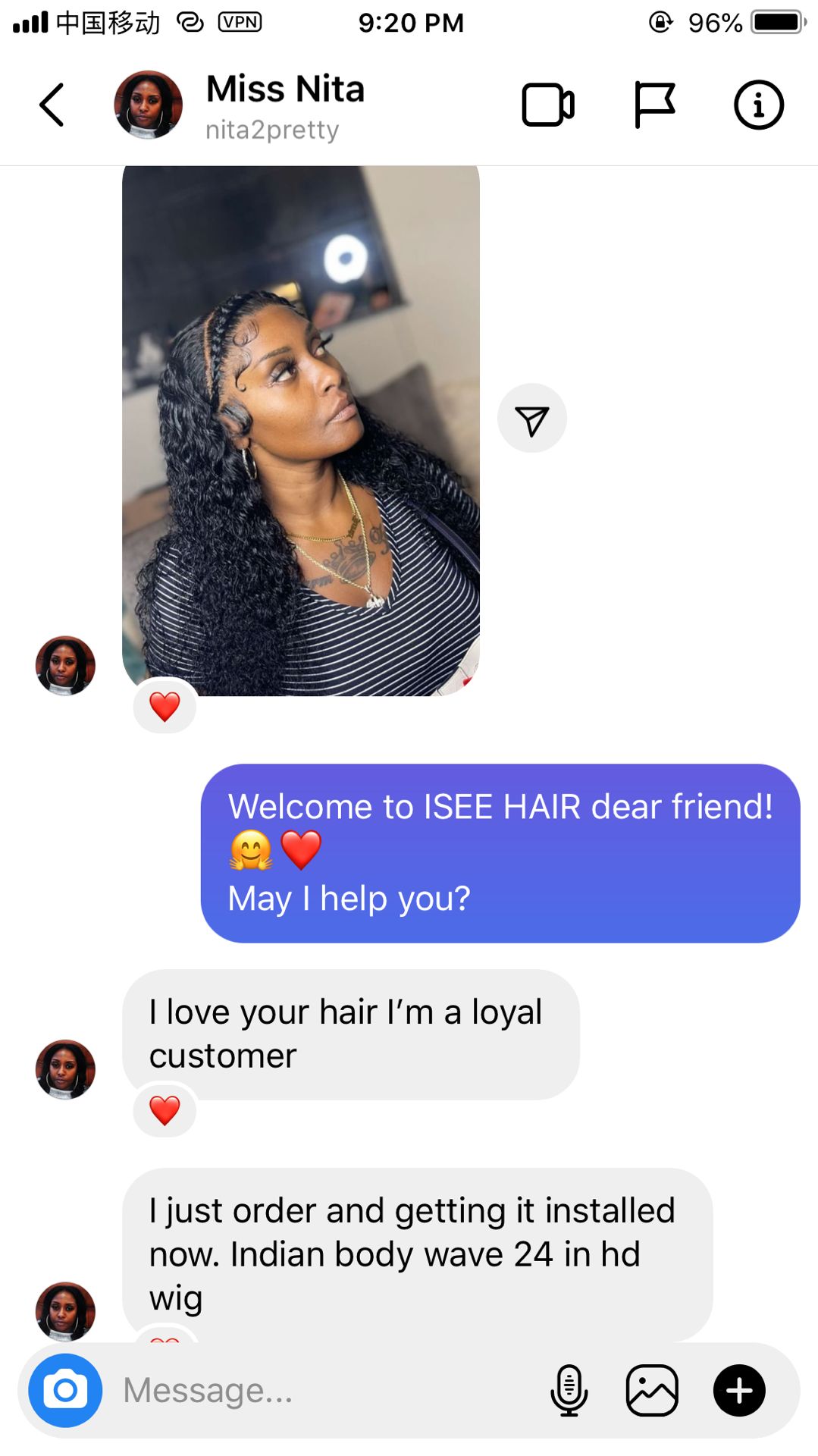
Task: Open conversation info details
Action: pyautogui.click(x=758, y=105)
